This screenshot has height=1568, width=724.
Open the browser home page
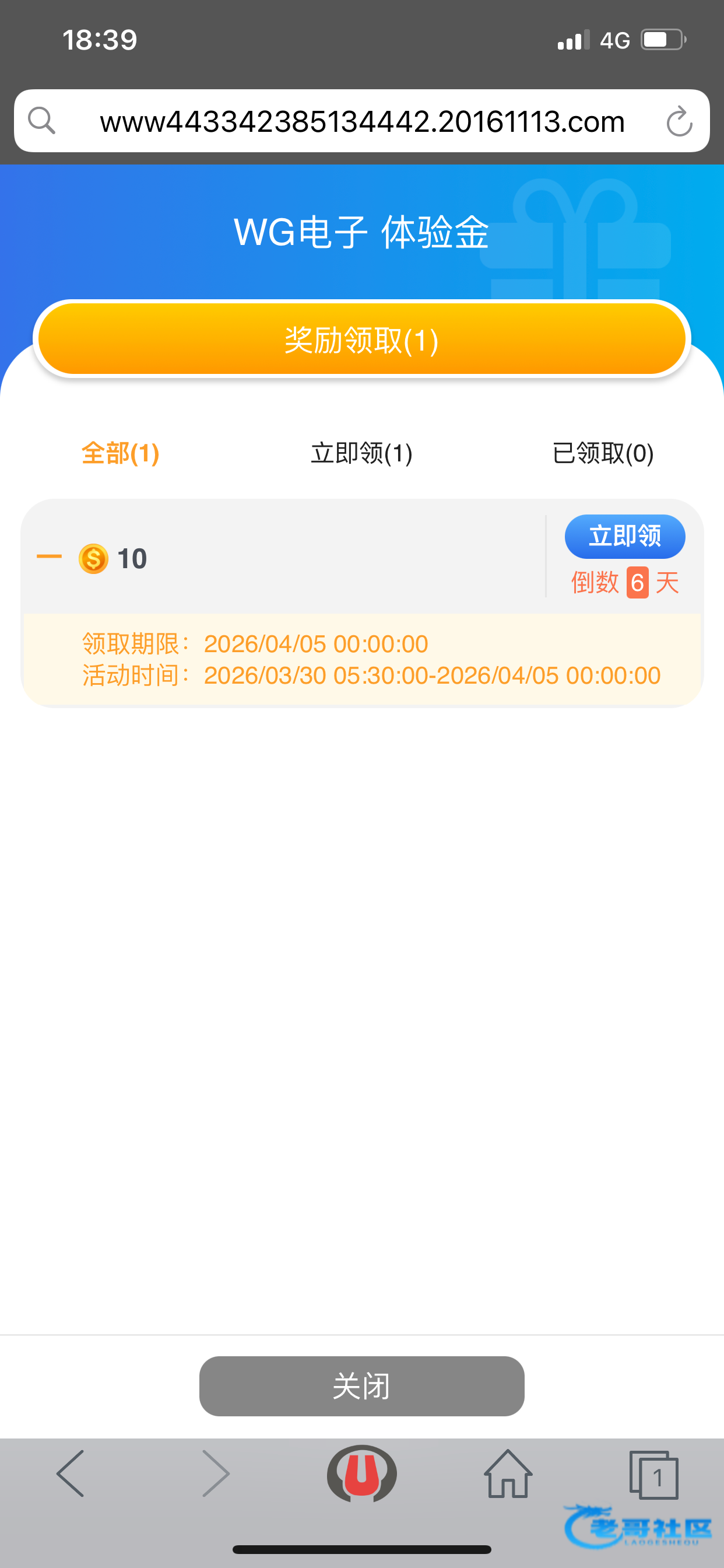click(507, 1473)
